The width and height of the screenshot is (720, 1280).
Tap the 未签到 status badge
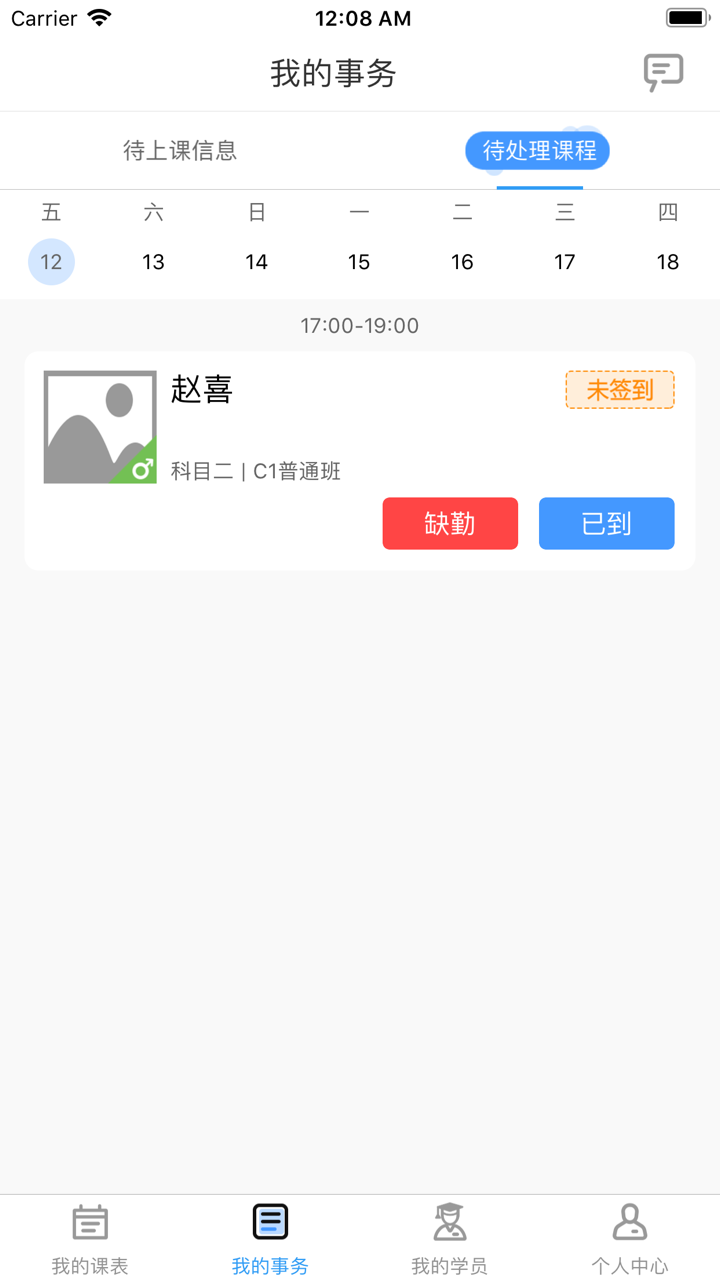coord(619,390)
